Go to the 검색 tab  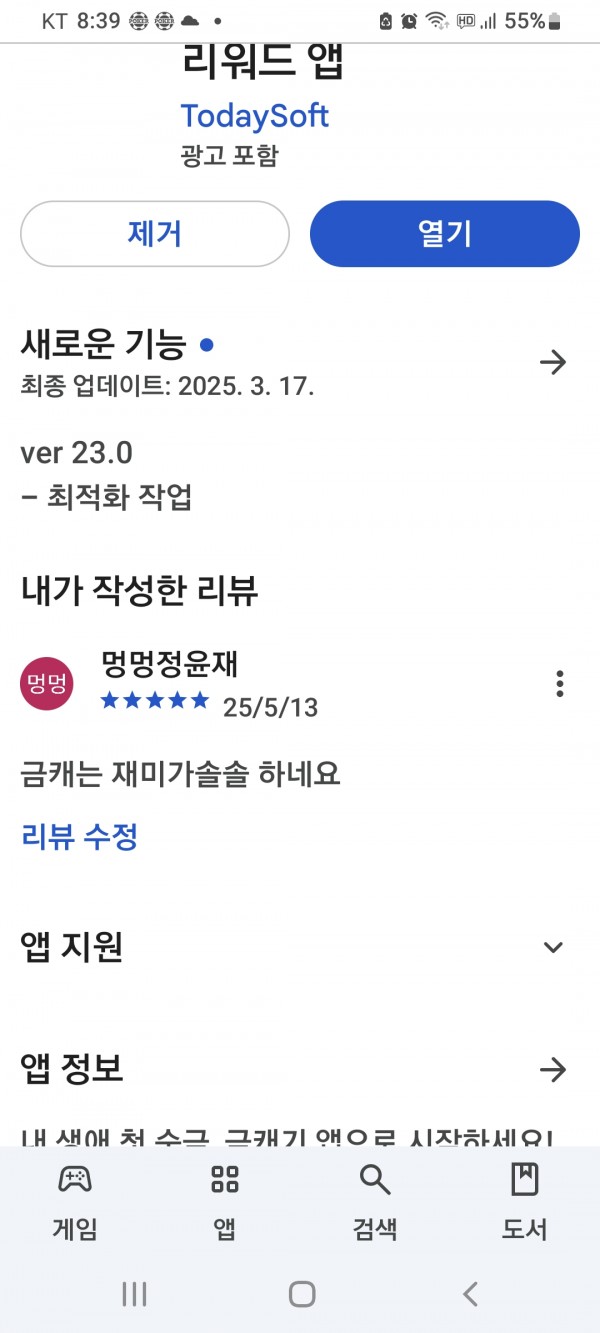(x=375, y=1202)
